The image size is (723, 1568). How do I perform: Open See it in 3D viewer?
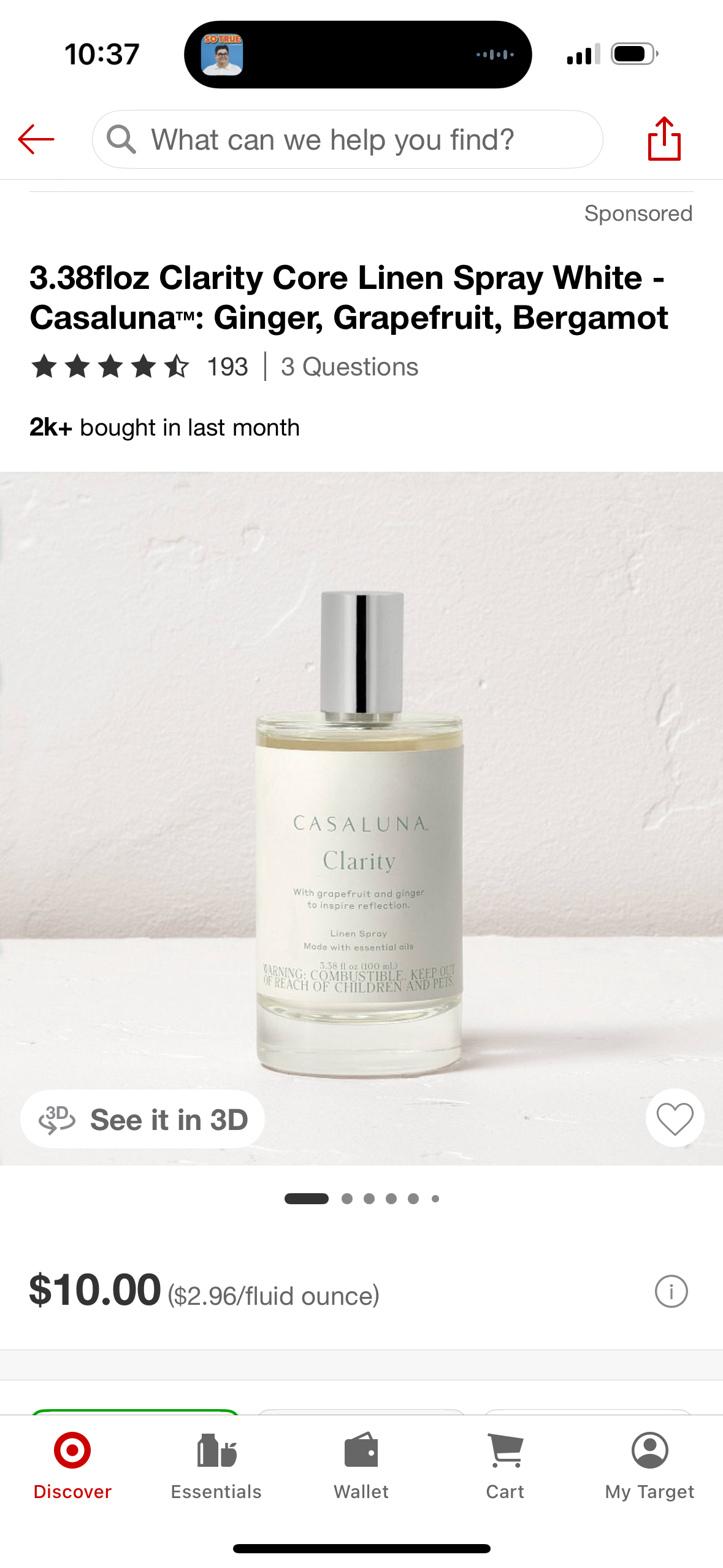coord(143,1120)
